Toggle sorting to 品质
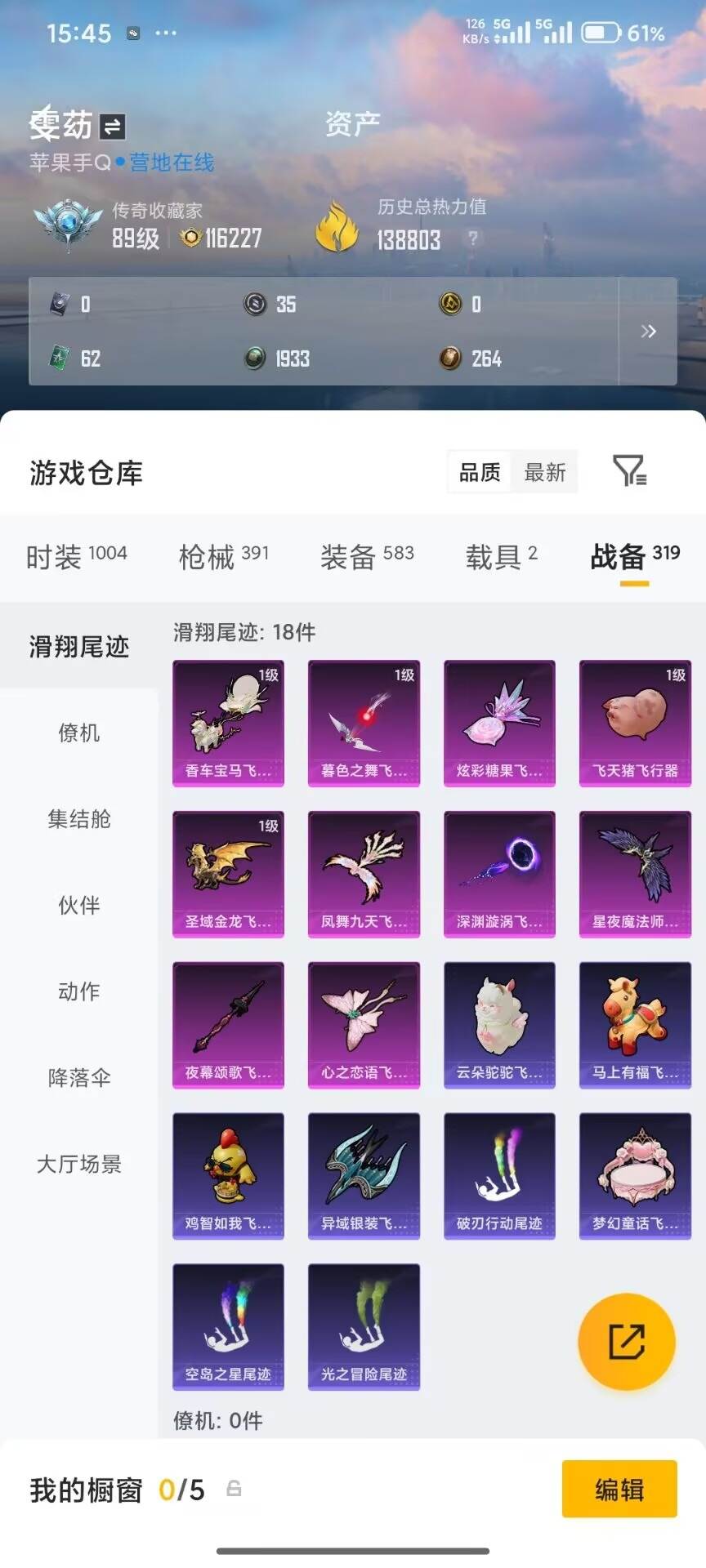 480,471
